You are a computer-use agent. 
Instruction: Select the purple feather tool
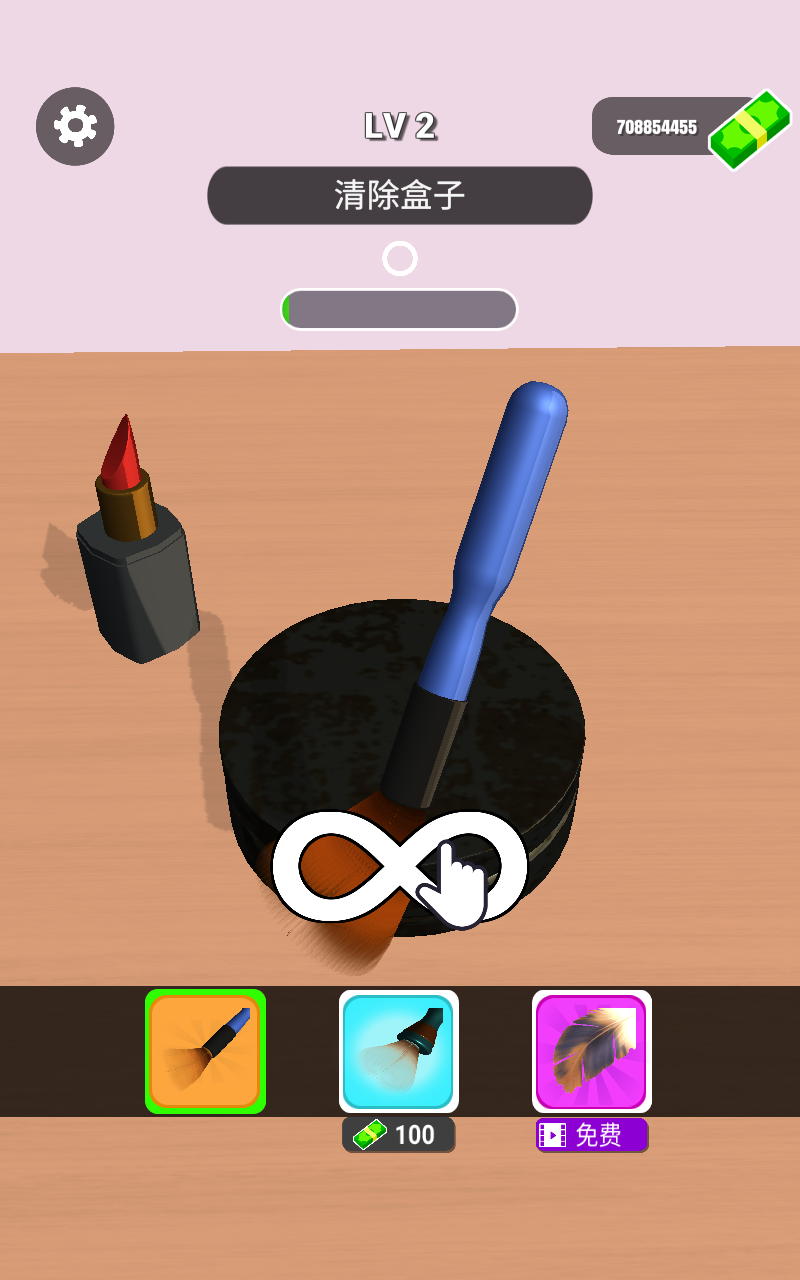point(592,1051)
